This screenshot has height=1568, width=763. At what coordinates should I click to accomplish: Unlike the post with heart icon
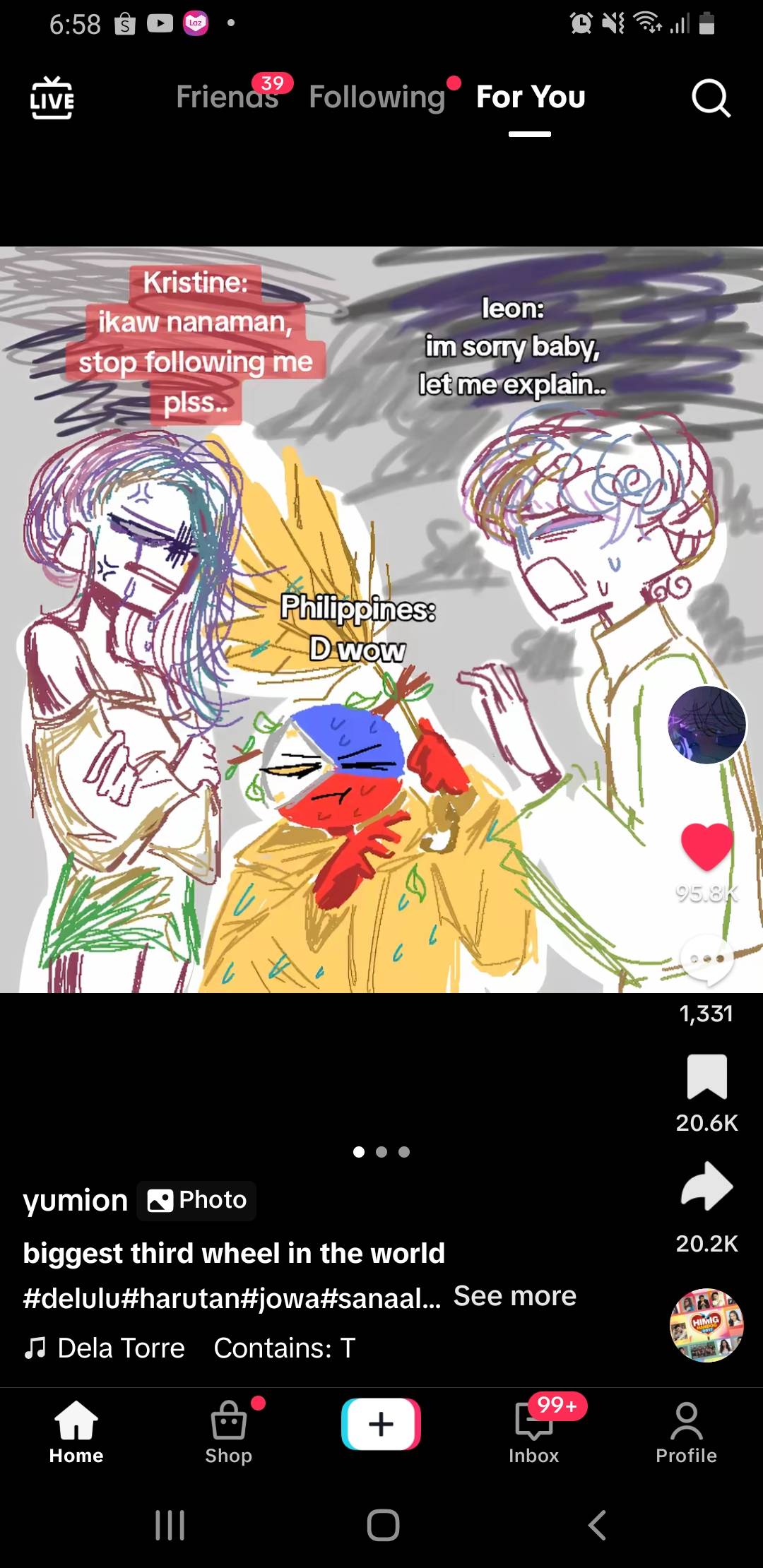(706, 846)
